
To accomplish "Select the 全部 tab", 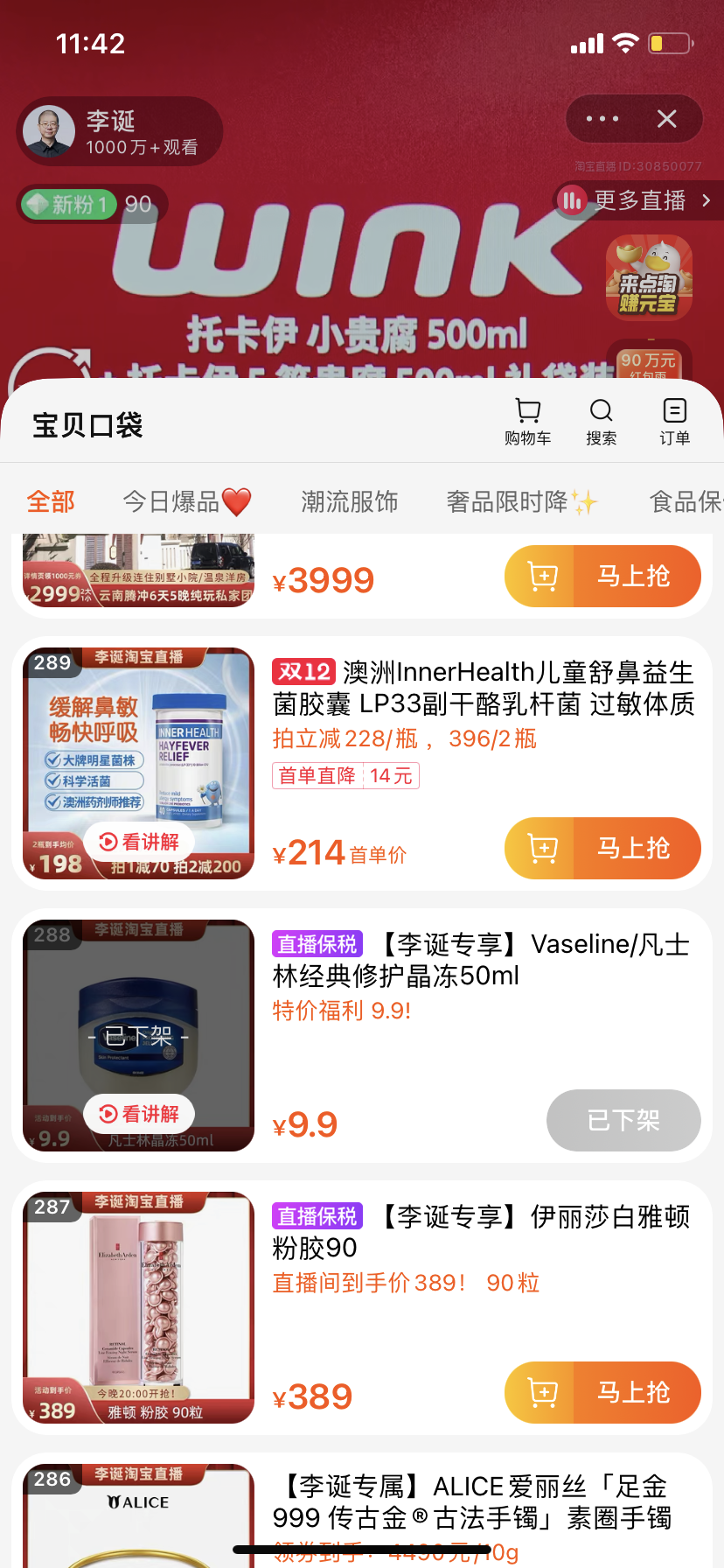I will (51, 501).
